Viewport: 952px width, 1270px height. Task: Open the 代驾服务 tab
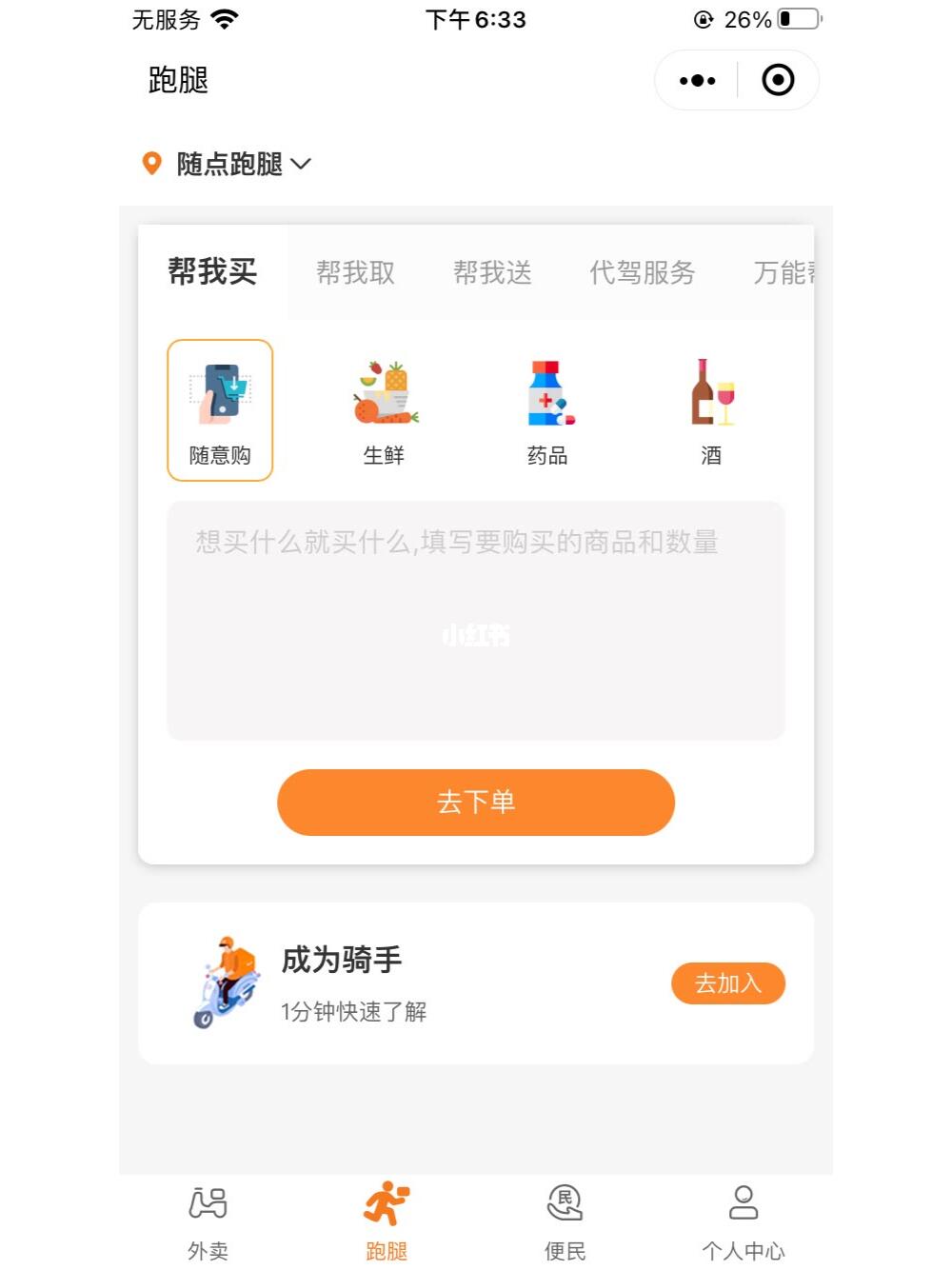point(641,273)
